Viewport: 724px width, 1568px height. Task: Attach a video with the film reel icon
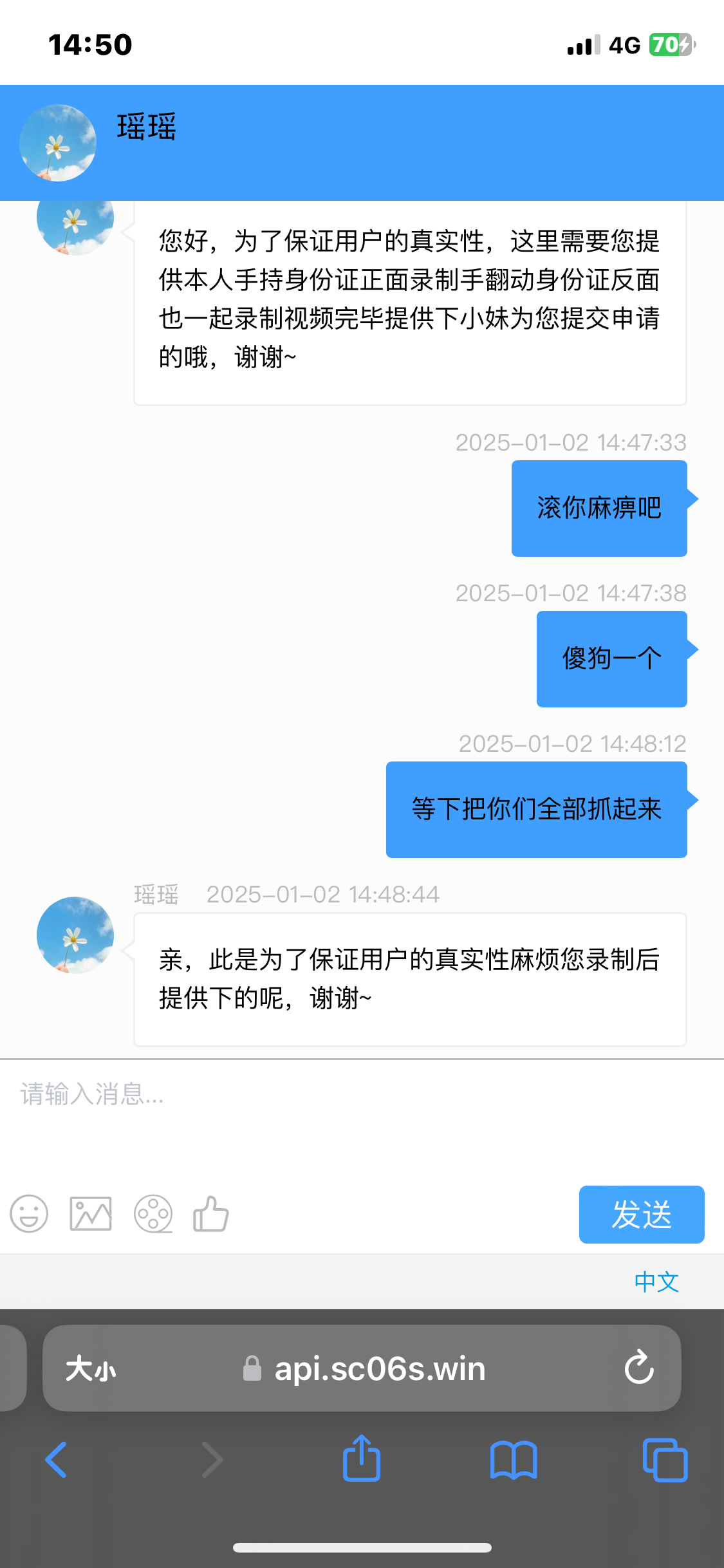point(153,1214)
